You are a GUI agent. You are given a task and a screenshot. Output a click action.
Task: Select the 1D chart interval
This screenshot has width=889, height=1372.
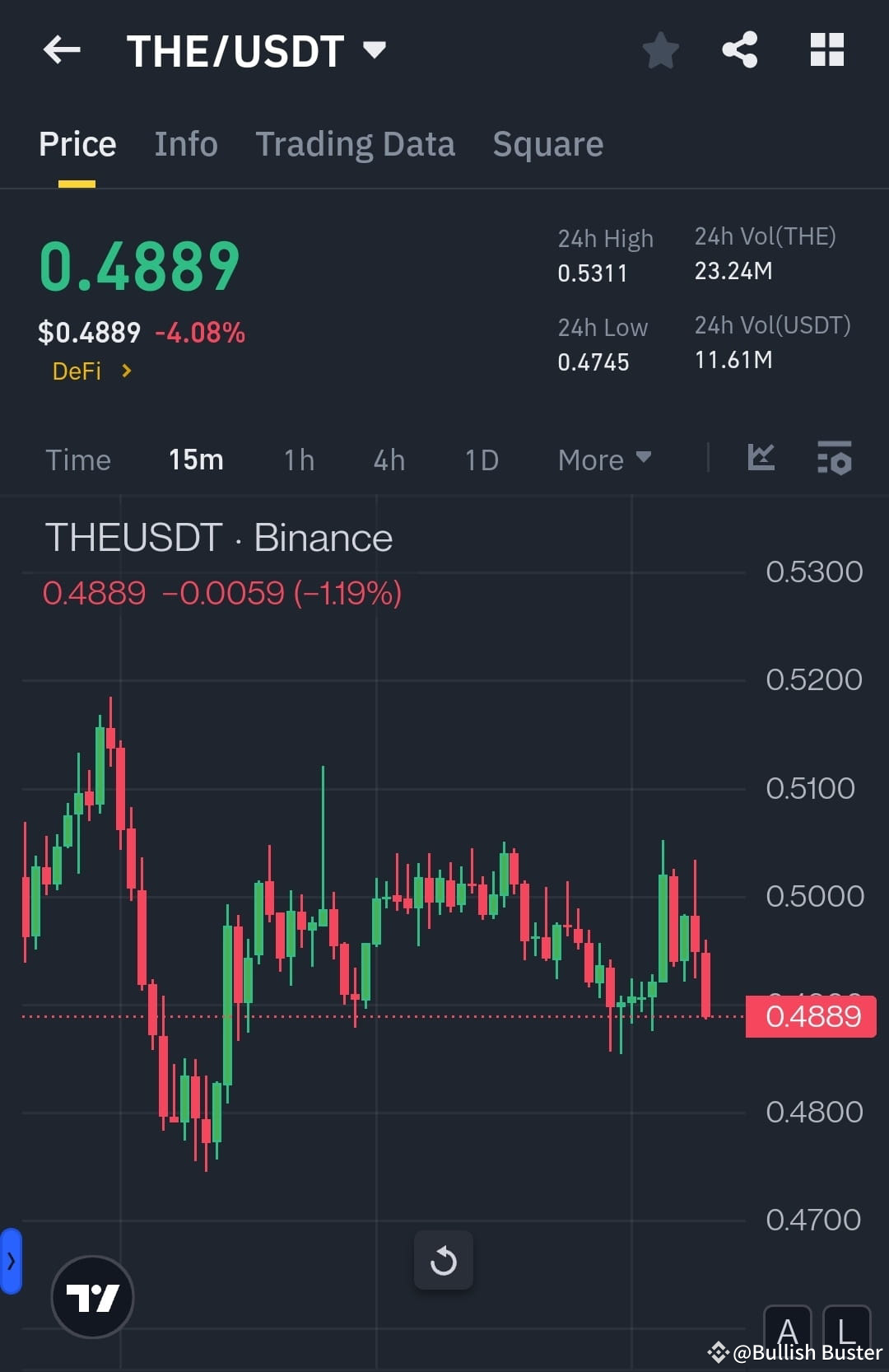click(480, 460)
